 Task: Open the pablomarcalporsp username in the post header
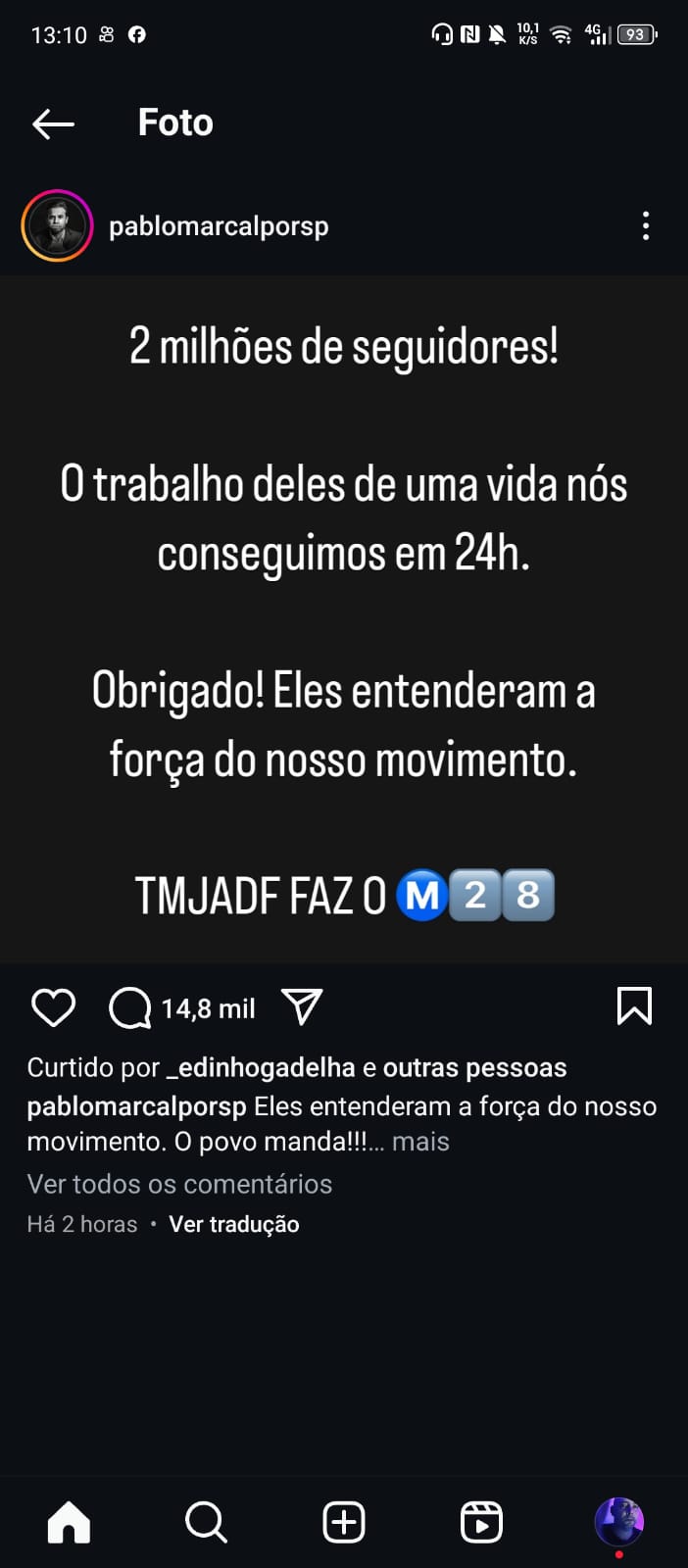tap(219, 226)
